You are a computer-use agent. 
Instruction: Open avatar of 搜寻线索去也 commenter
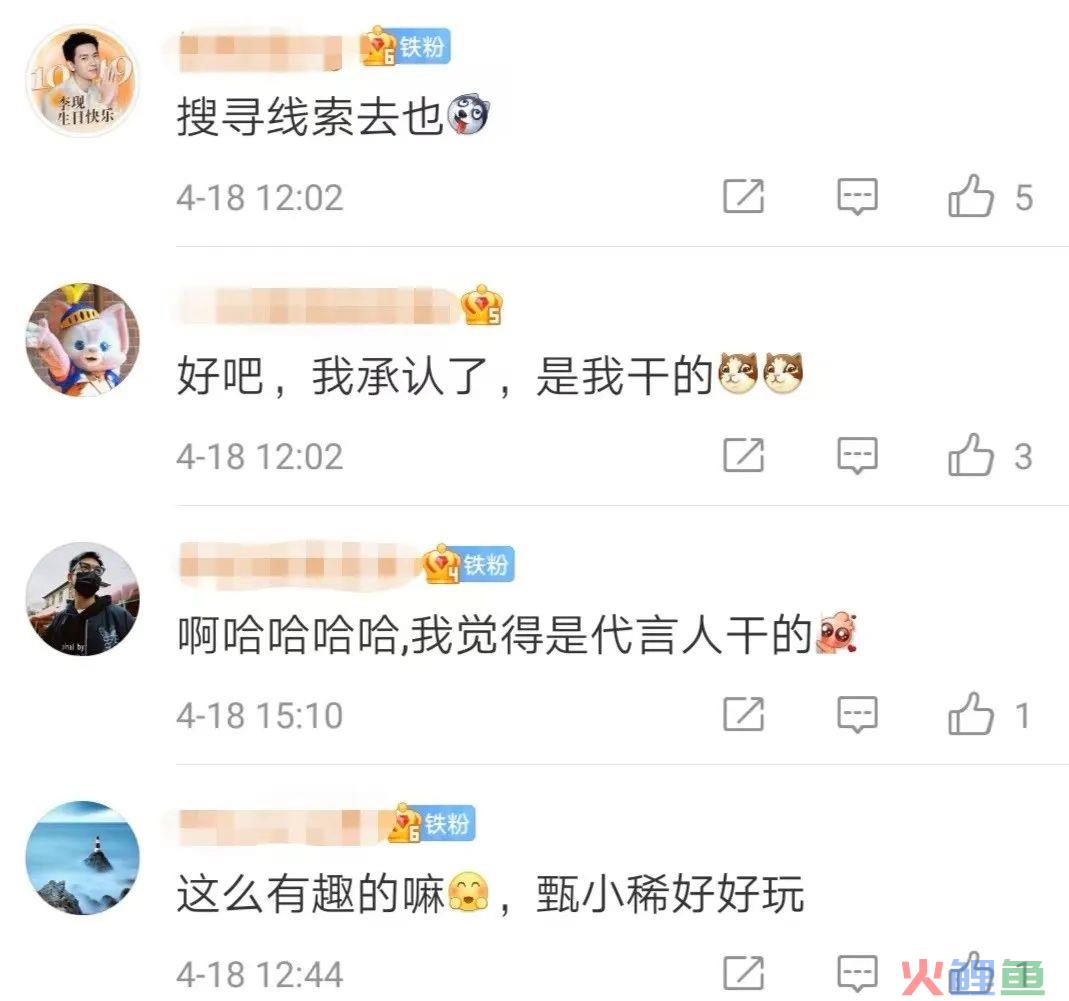coord(82,82)
